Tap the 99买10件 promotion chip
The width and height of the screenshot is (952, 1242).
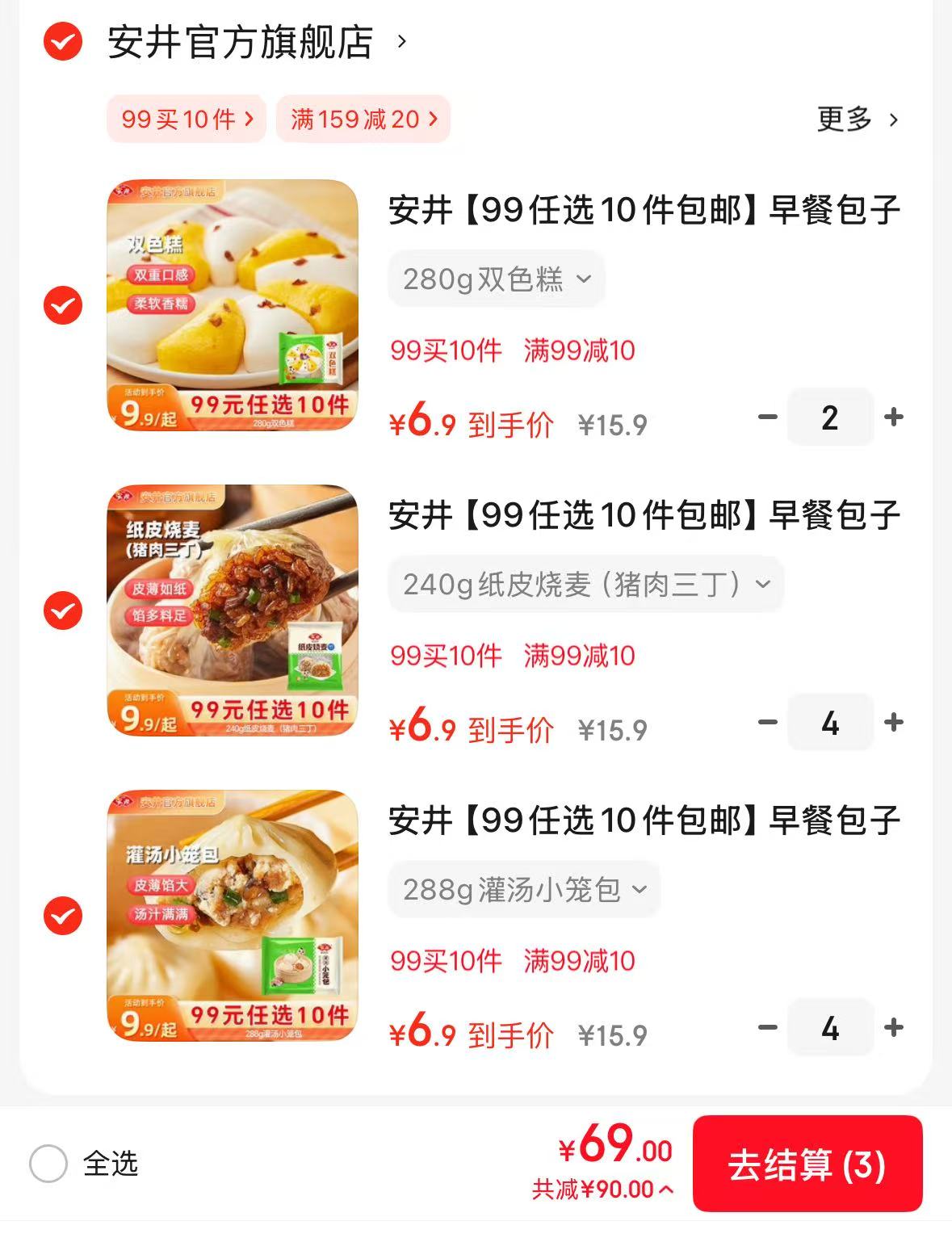point(187,120)
